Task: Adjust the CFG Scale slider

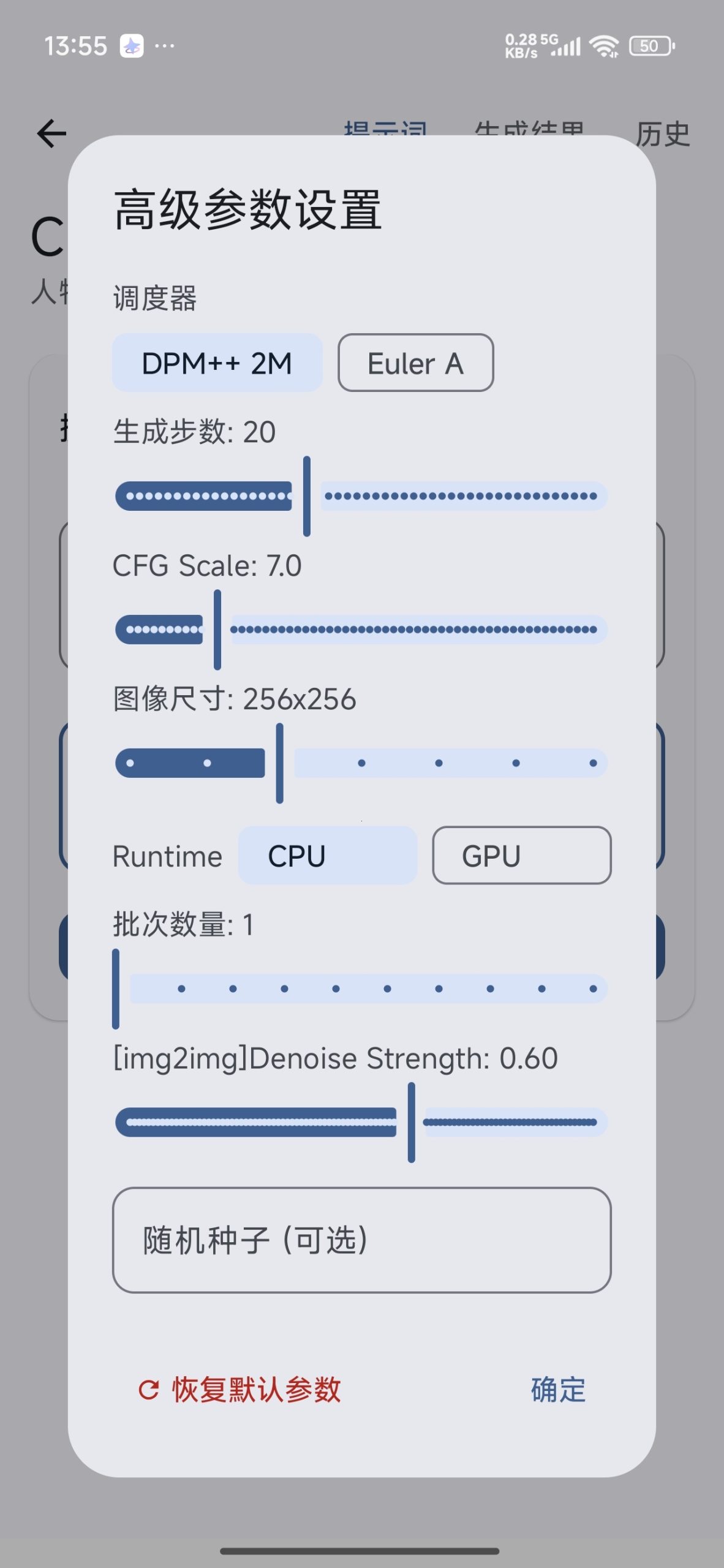Action: (216, 629)
